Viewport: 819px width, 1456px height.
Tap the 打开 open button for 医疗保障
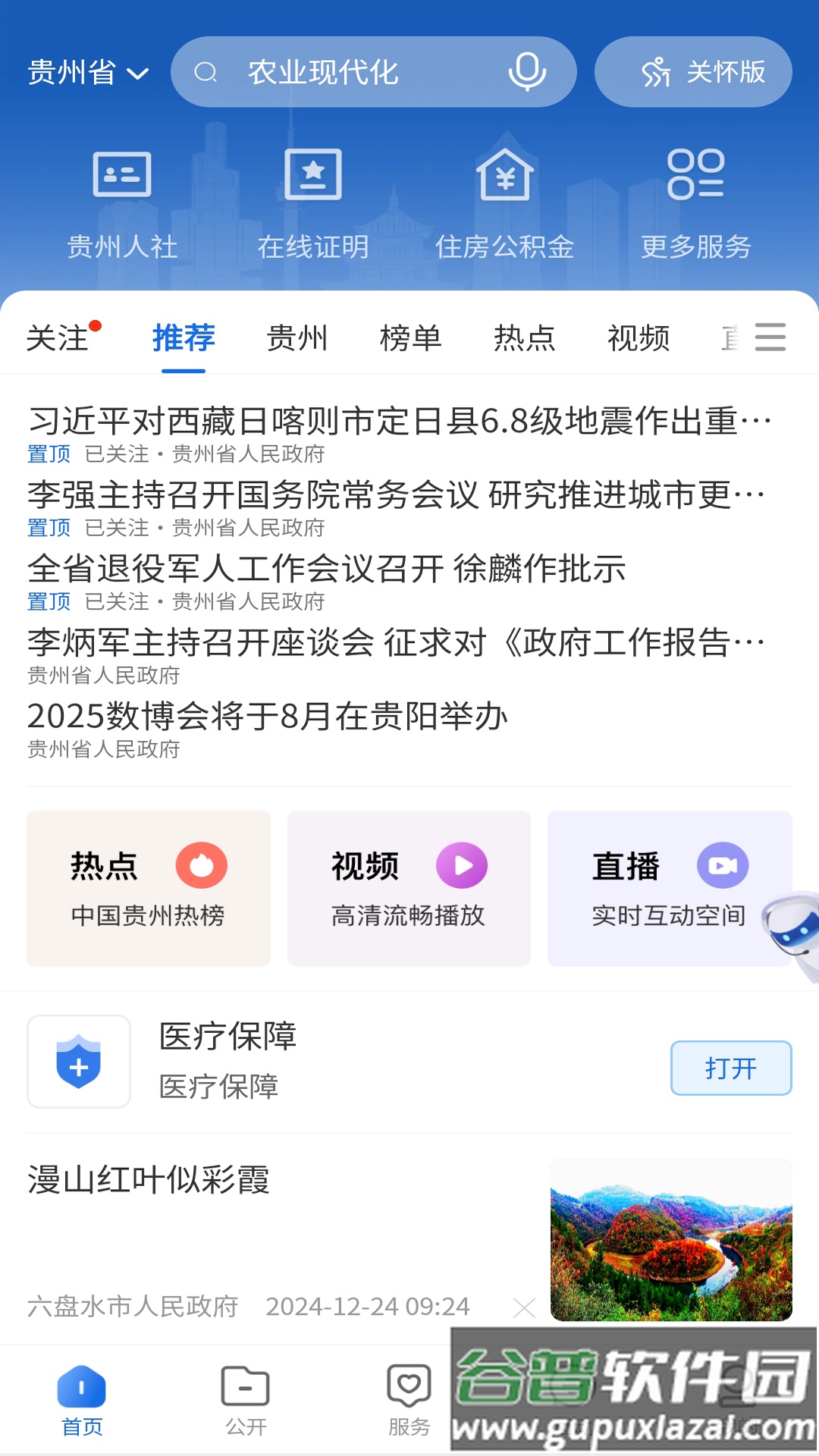pos(730,1068)
